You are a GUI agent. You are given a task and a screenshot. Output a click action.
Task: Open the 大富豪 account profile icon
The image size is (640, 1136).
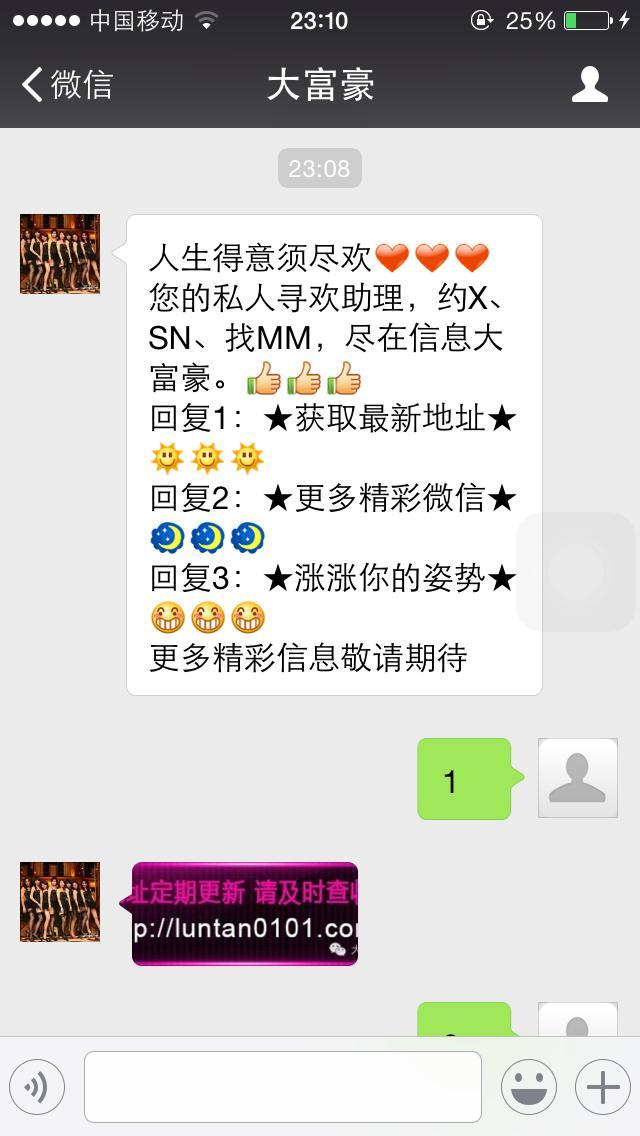point(589,85)
